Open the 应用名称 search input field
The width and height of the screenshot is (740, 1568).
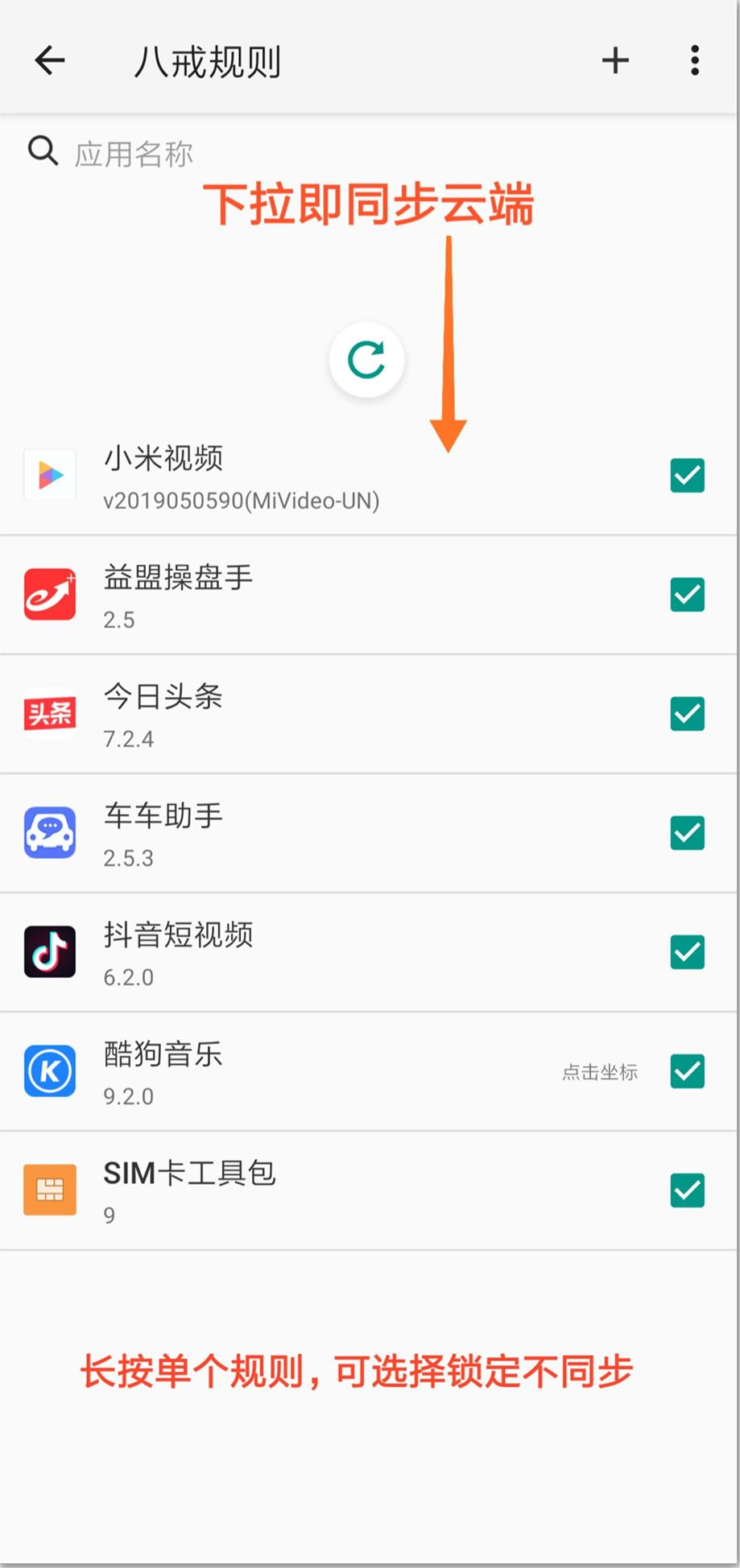click(242, 153)
